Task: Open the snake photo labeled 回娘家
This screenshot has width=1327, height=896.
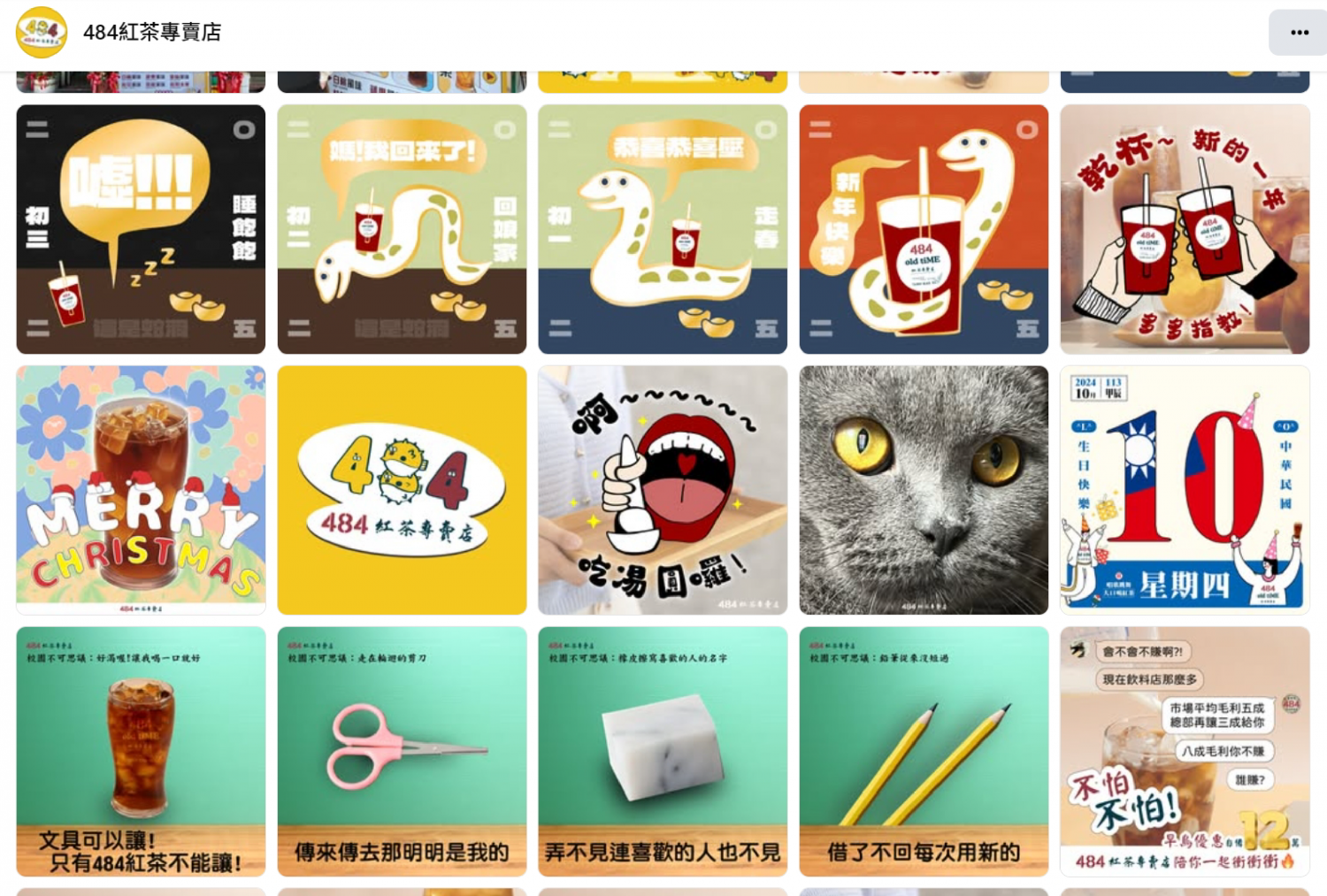Action: [x=402, y=229]
